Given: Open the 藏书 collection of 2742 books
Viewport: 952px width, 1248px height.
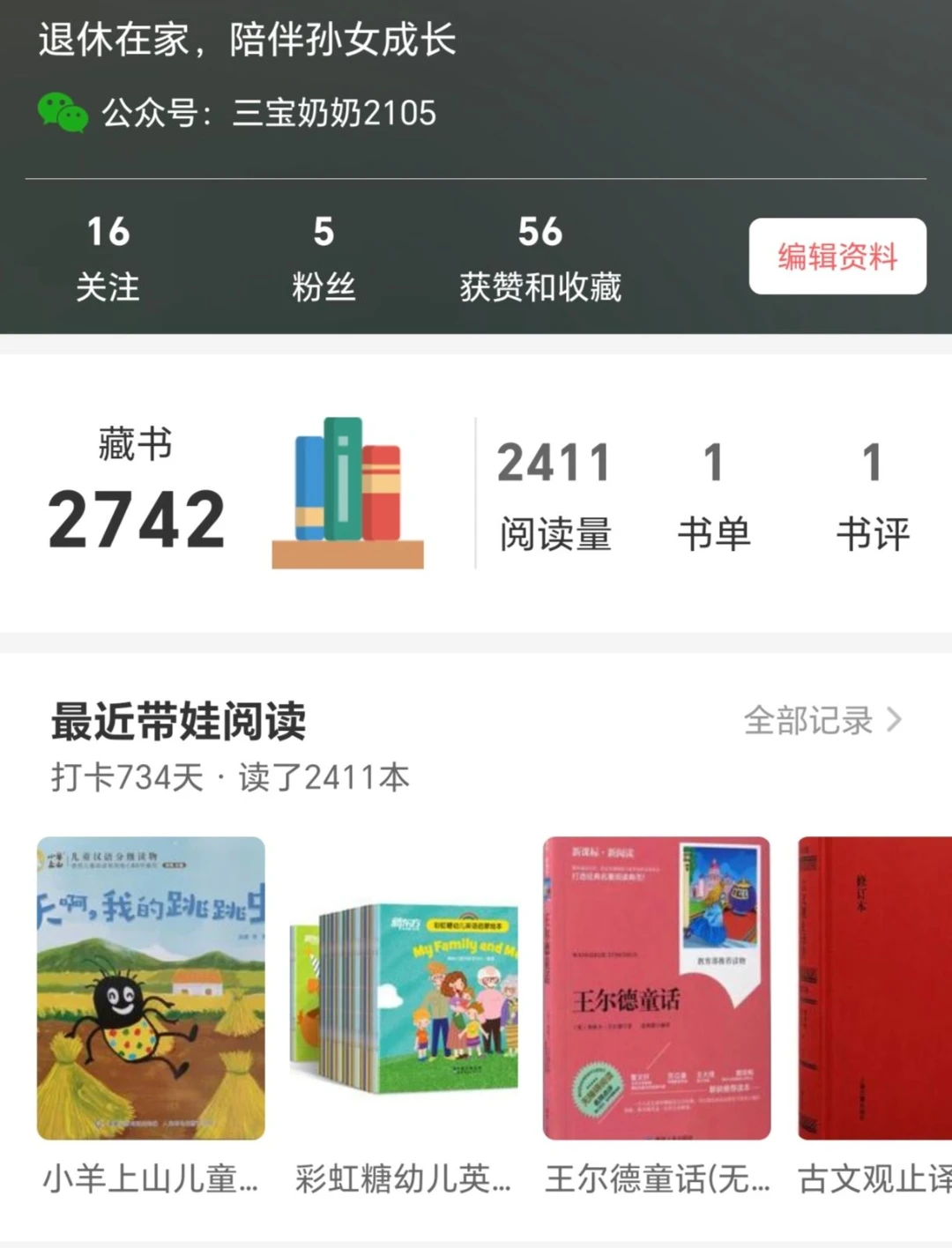Looking at the screenshot, I should (x=137, y=492).
